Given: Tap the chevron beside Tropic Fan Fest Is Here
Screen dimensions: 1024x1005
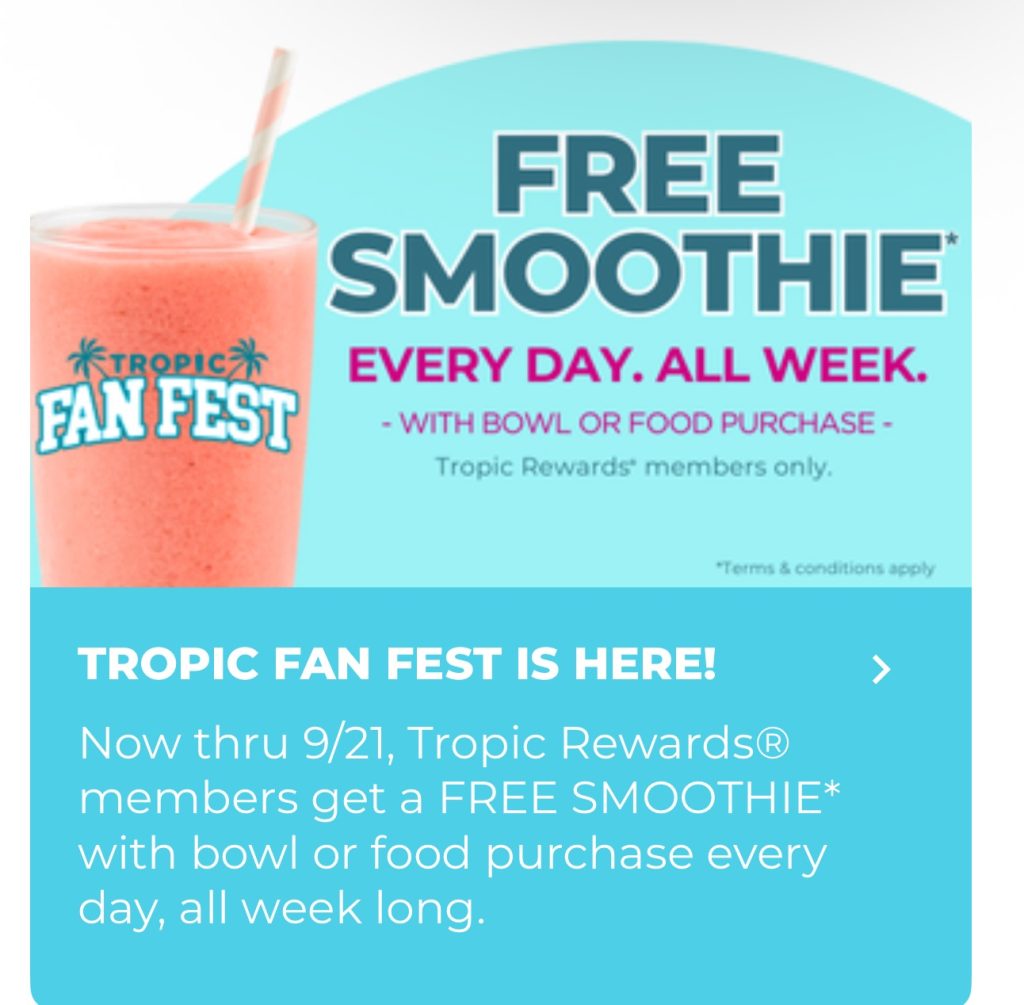Looking at the screenshot, I should tap(880, 669).
